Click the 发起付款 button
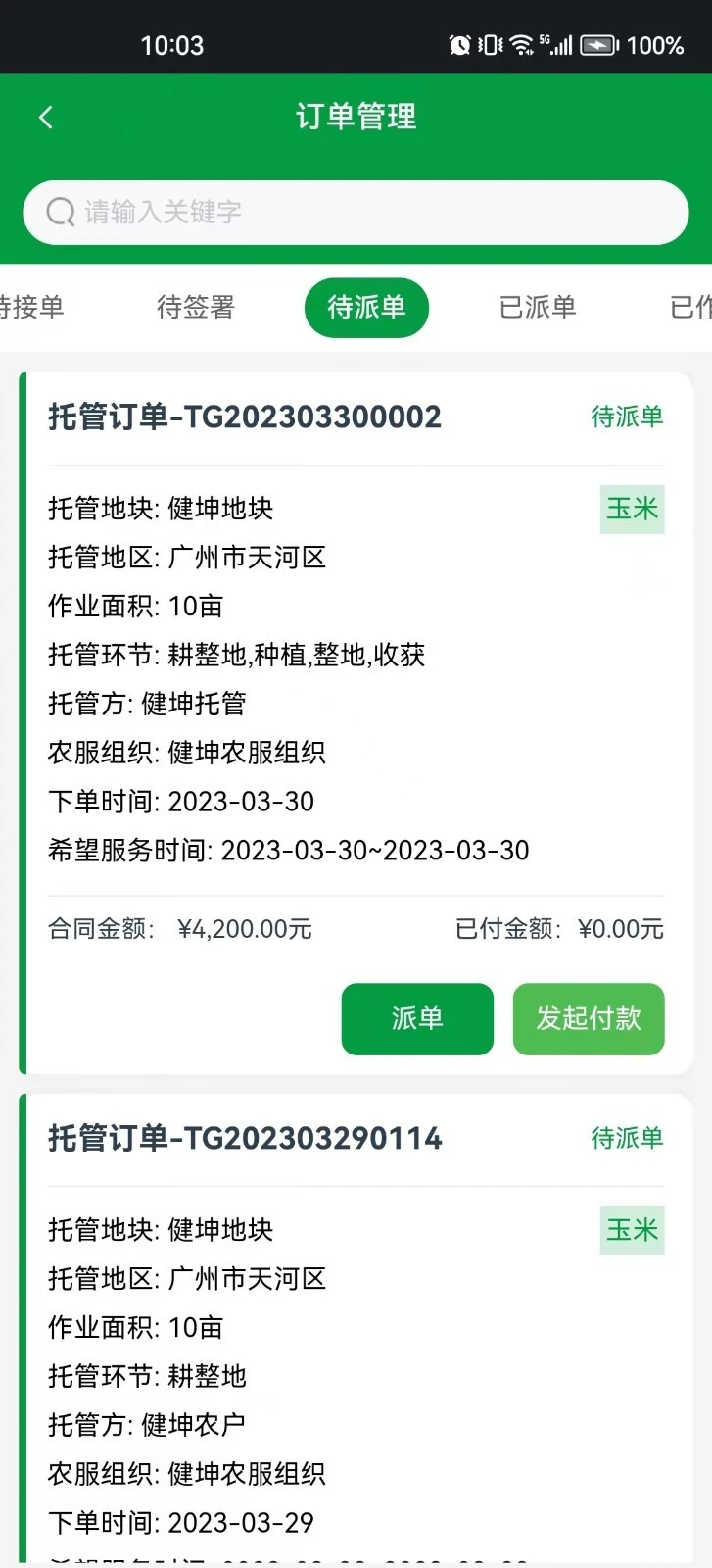 tap(588, 1019)
